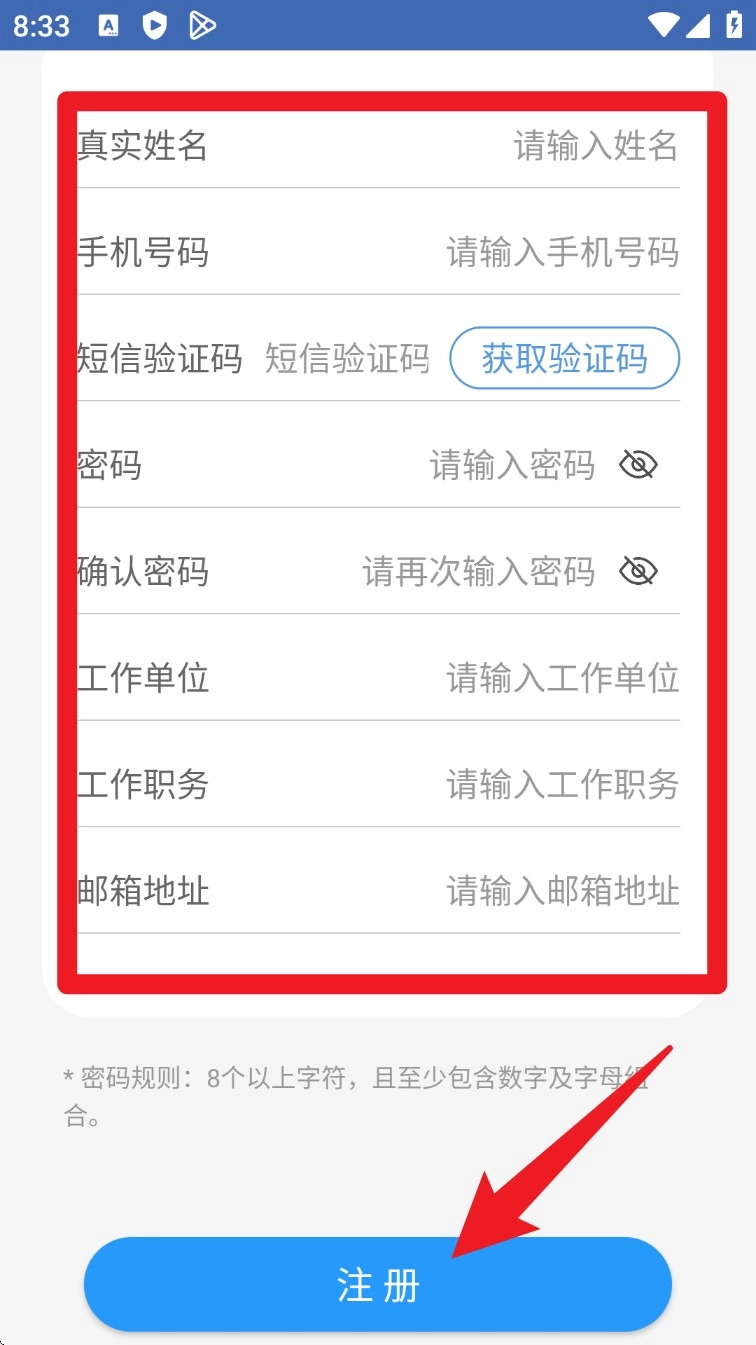Tap the 确认密码 confirm password field
This screenshot has height=1345, width=756.
(478, 571)
